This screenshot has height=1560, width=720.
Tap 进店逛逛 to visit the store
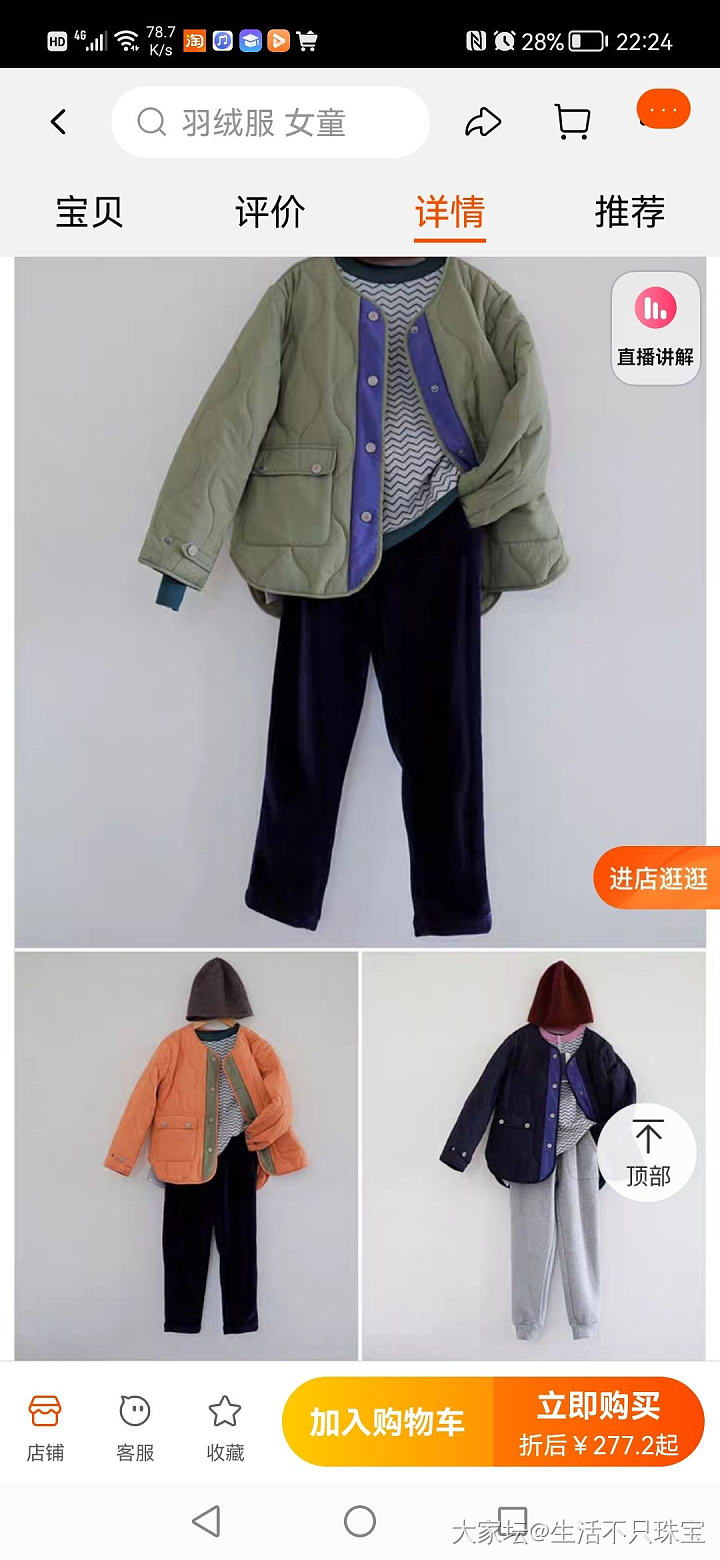pyautogui.click(x=657, y=878)
